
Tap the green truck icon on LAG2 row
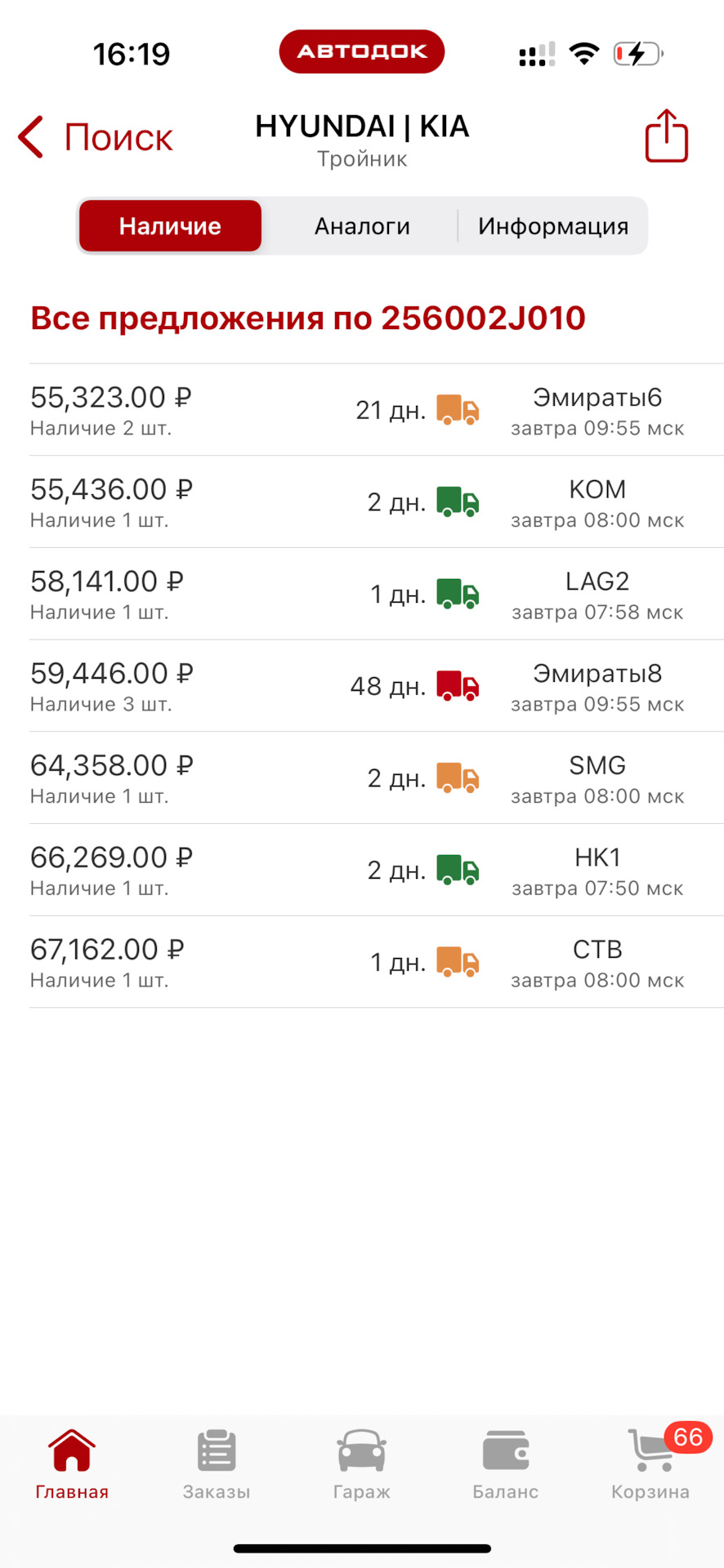pos(457,595)
